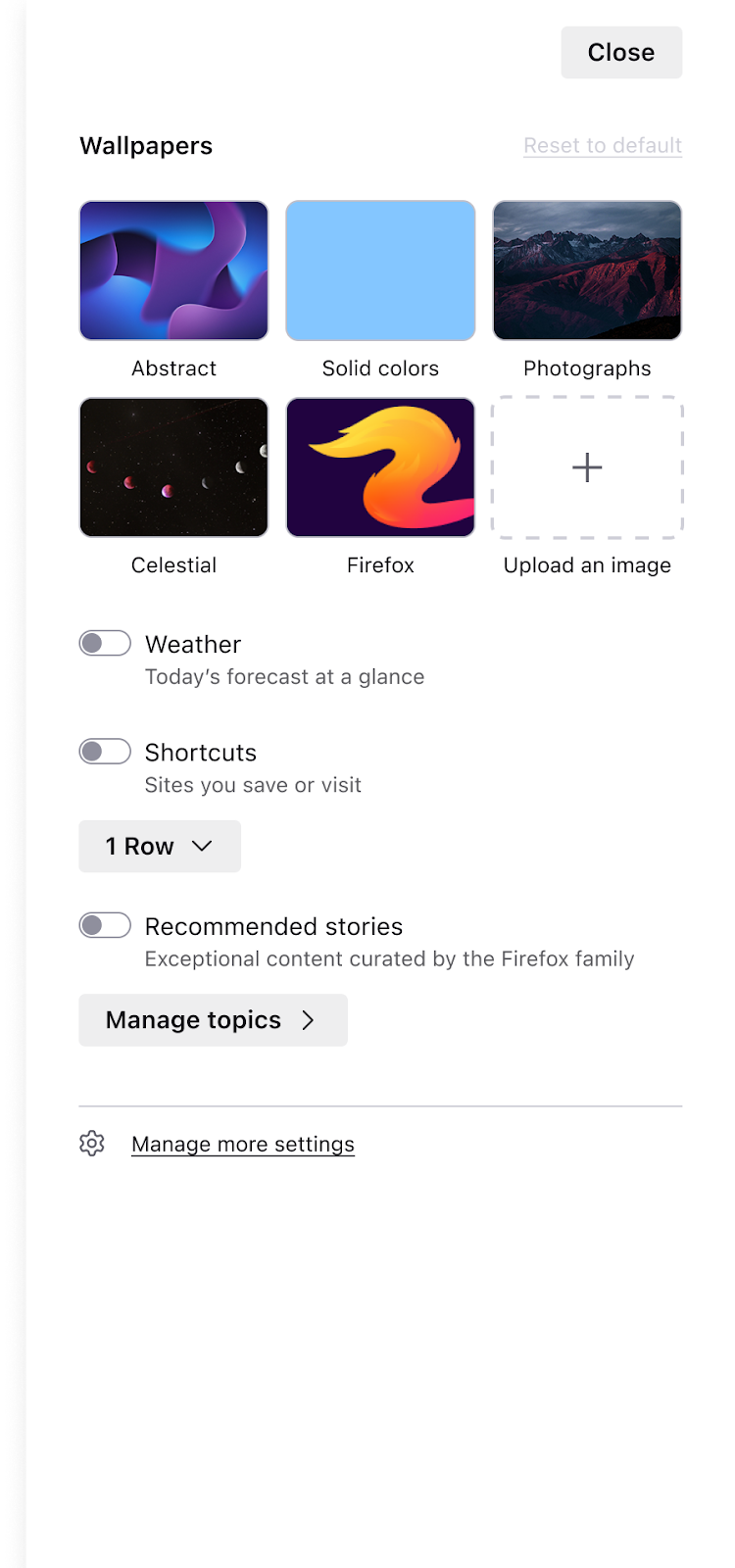Screen dimensions: 735x1568
Task: Expand the 1 Row dropdown
Action: click(160, 847)
